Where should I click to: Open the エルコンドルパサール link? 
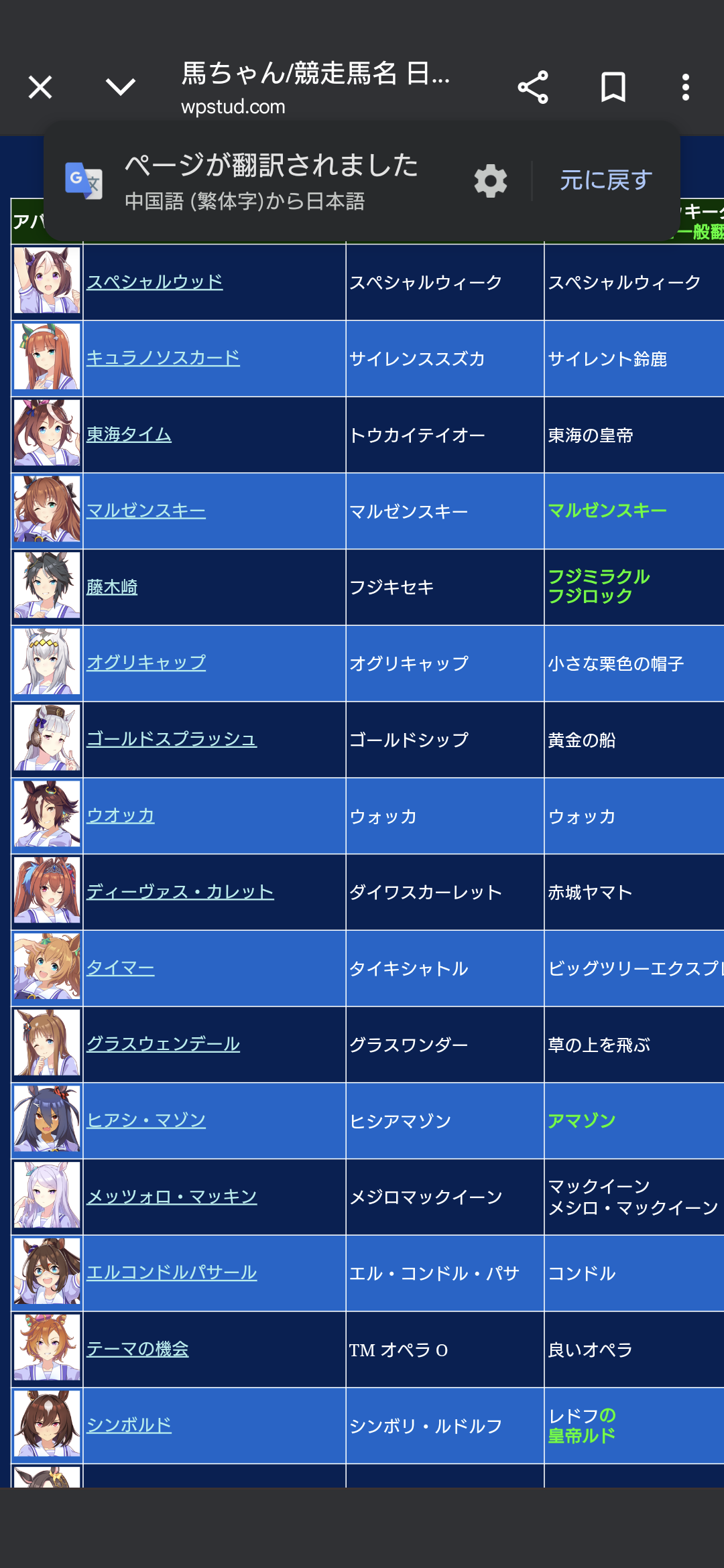pos(172,1272)
